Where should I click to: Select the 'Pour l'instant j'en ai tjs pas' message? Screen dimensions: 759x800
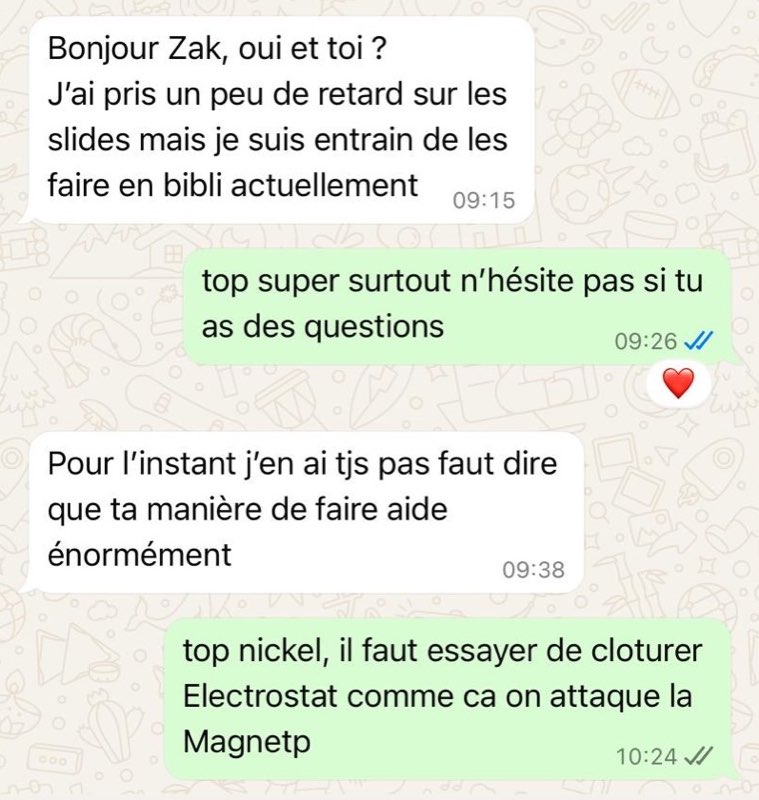tap(300, 505)
